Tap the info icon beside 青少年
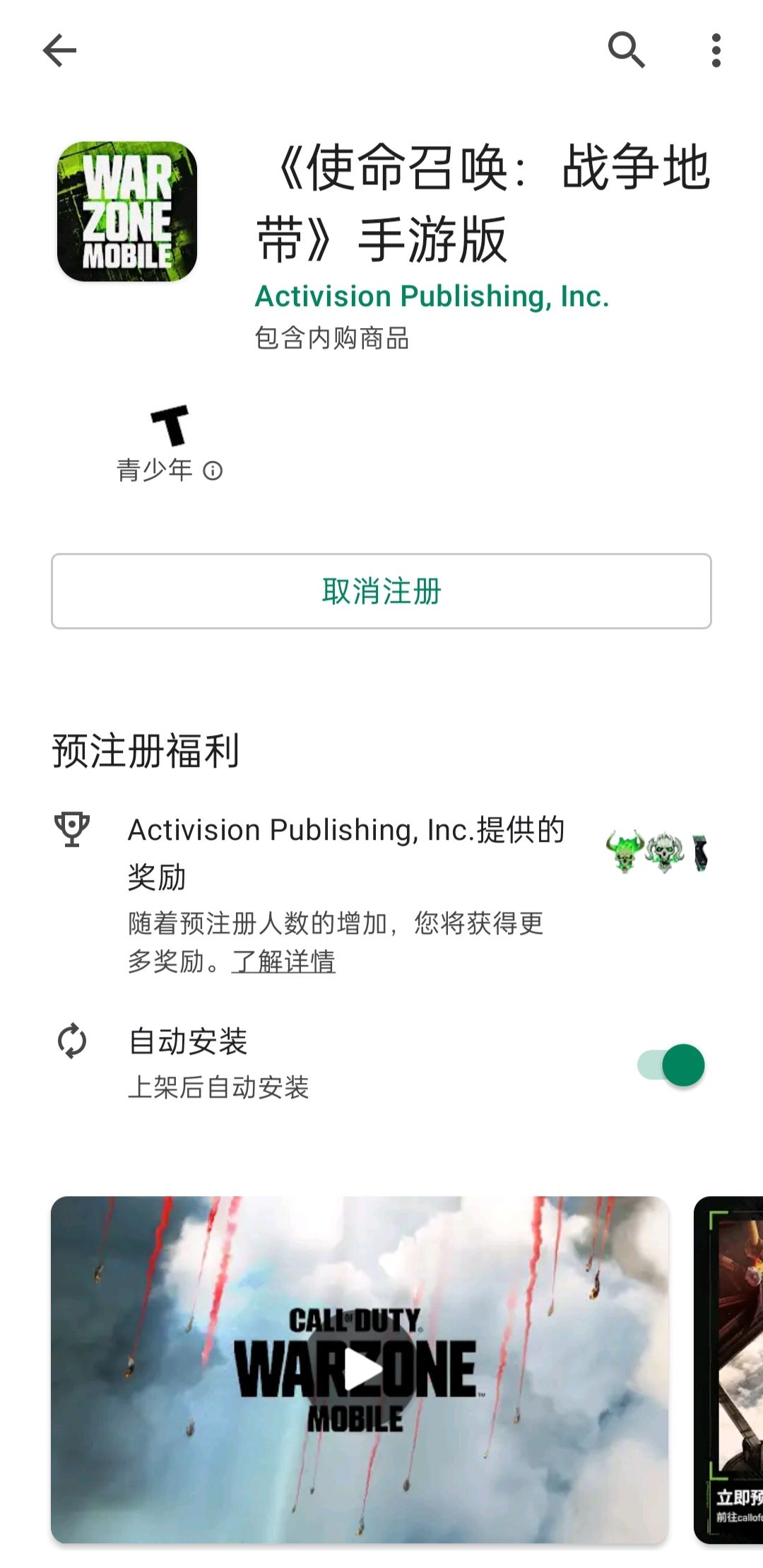This screenshot has height=1568, width=763. point(214,470)
